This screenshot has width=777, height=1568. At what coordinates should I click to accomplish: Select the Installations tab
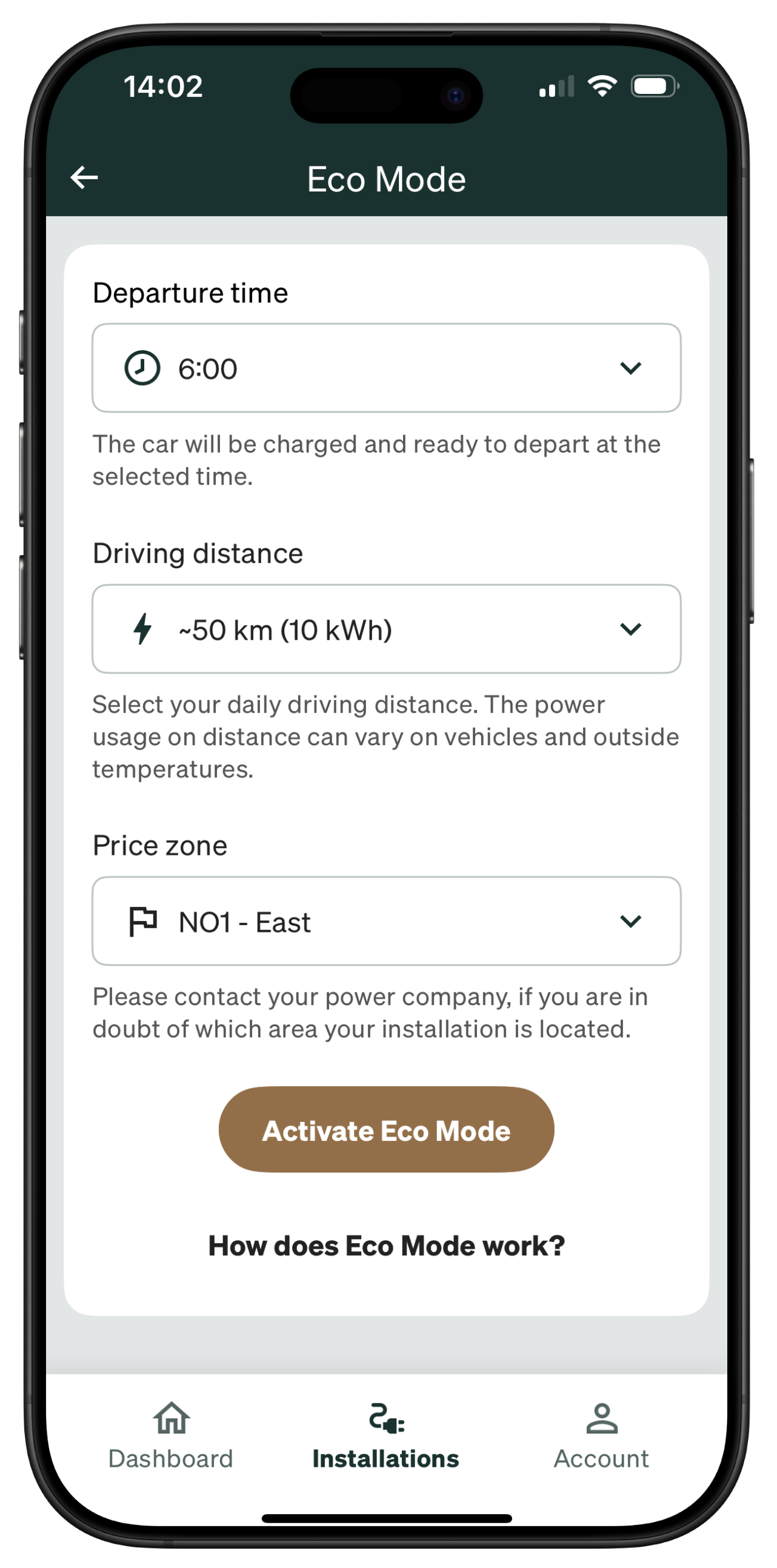[386, 1435]
